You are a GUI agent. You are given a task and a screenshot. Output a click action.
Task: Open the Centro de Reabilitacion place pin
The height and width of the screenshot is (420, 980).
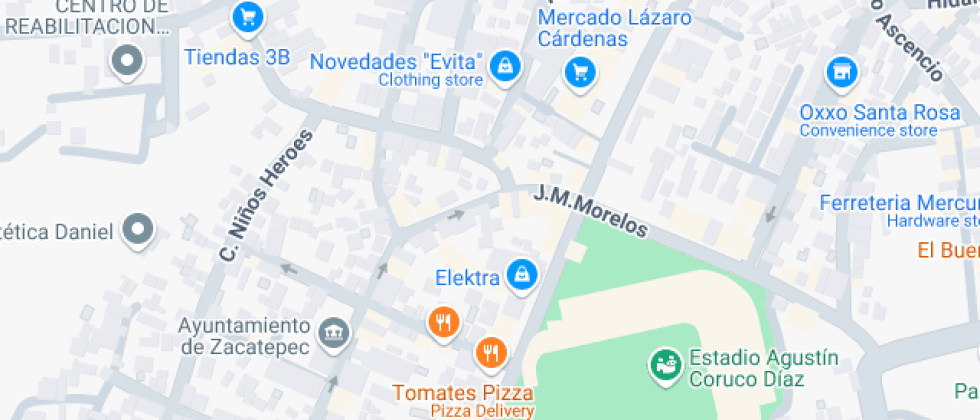(127, 65)
